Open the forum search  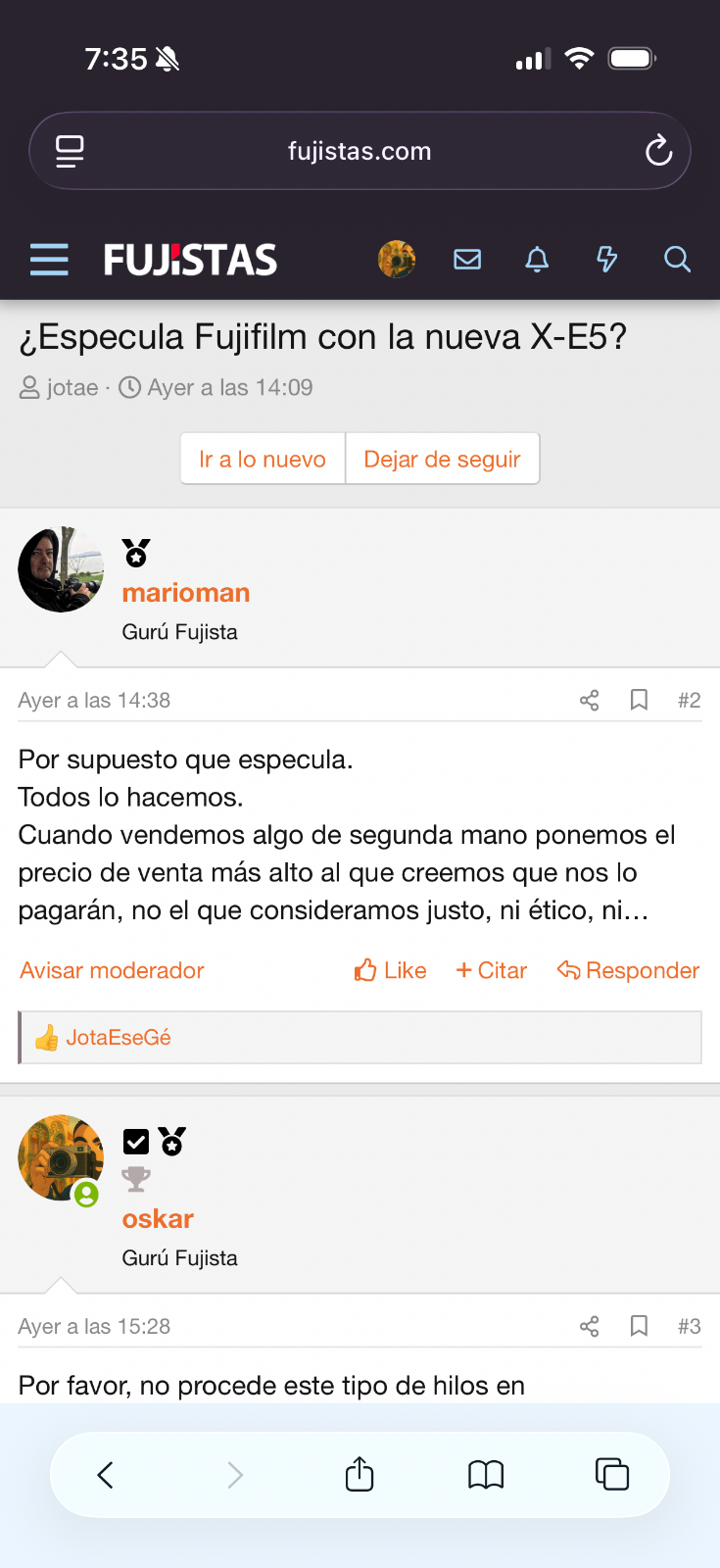click(x=677, y=260)
